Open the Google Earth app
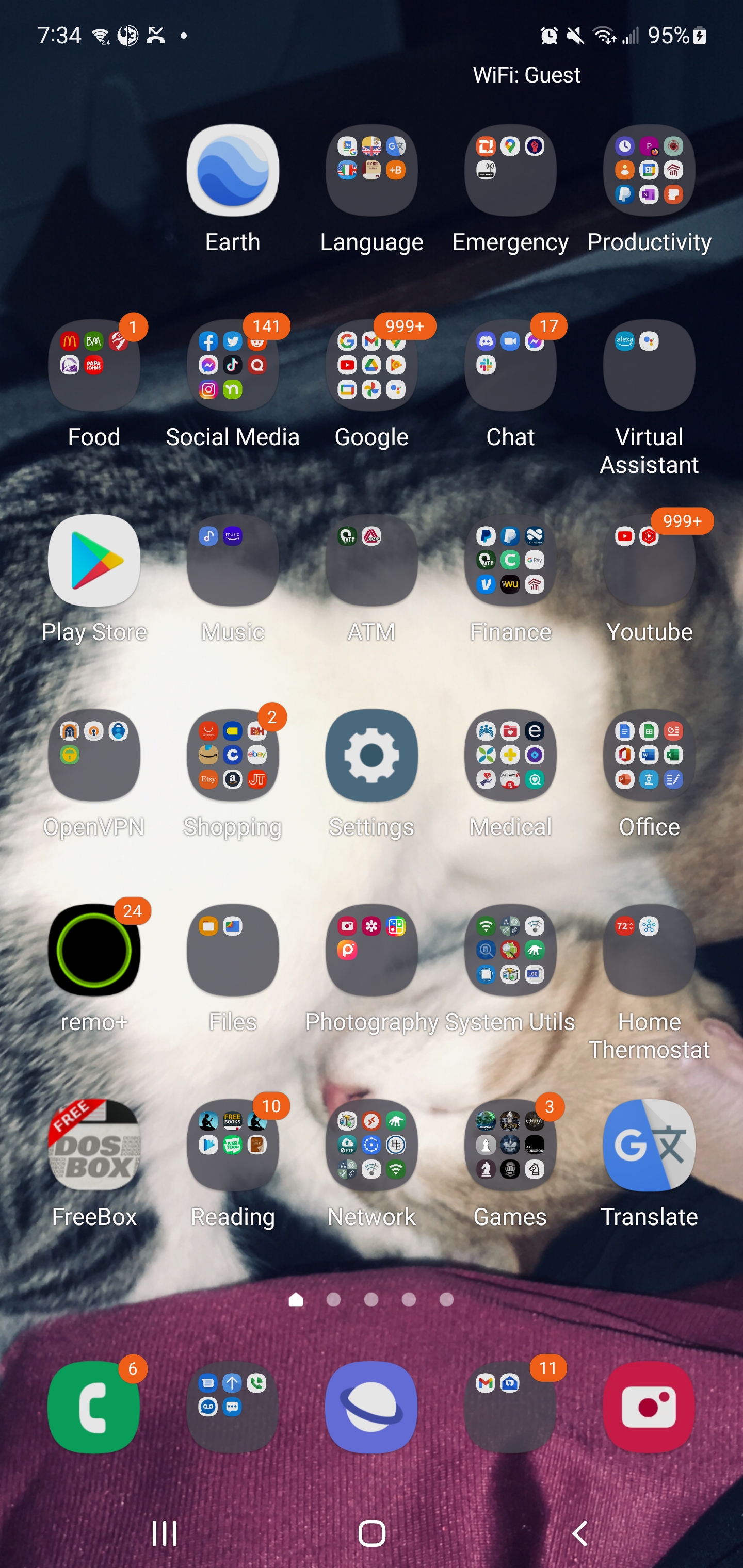Viewport: 743px width, 1568px height. coord(233,171)
